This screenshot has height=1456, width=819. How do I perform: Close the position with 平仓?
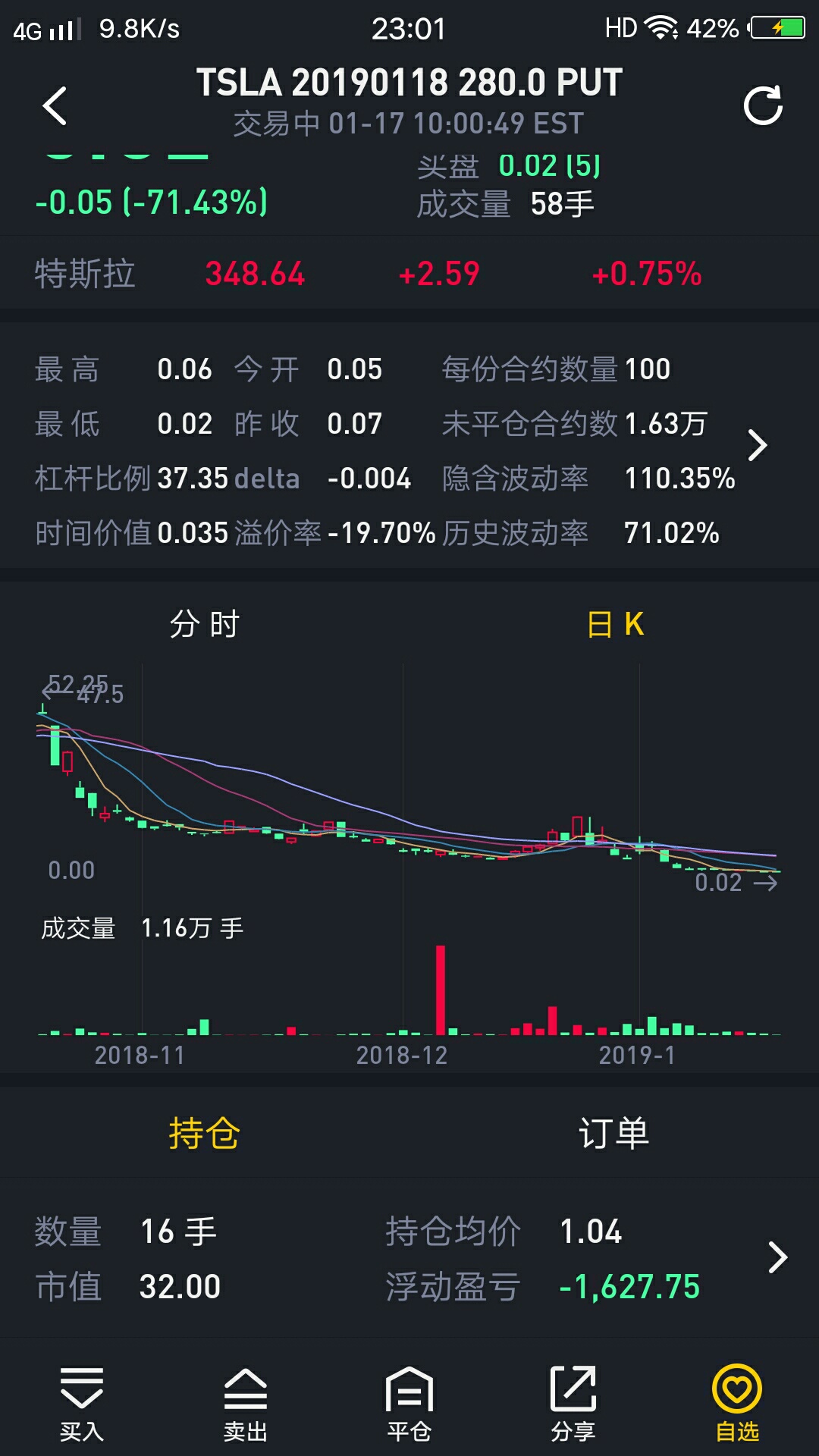409,1403
